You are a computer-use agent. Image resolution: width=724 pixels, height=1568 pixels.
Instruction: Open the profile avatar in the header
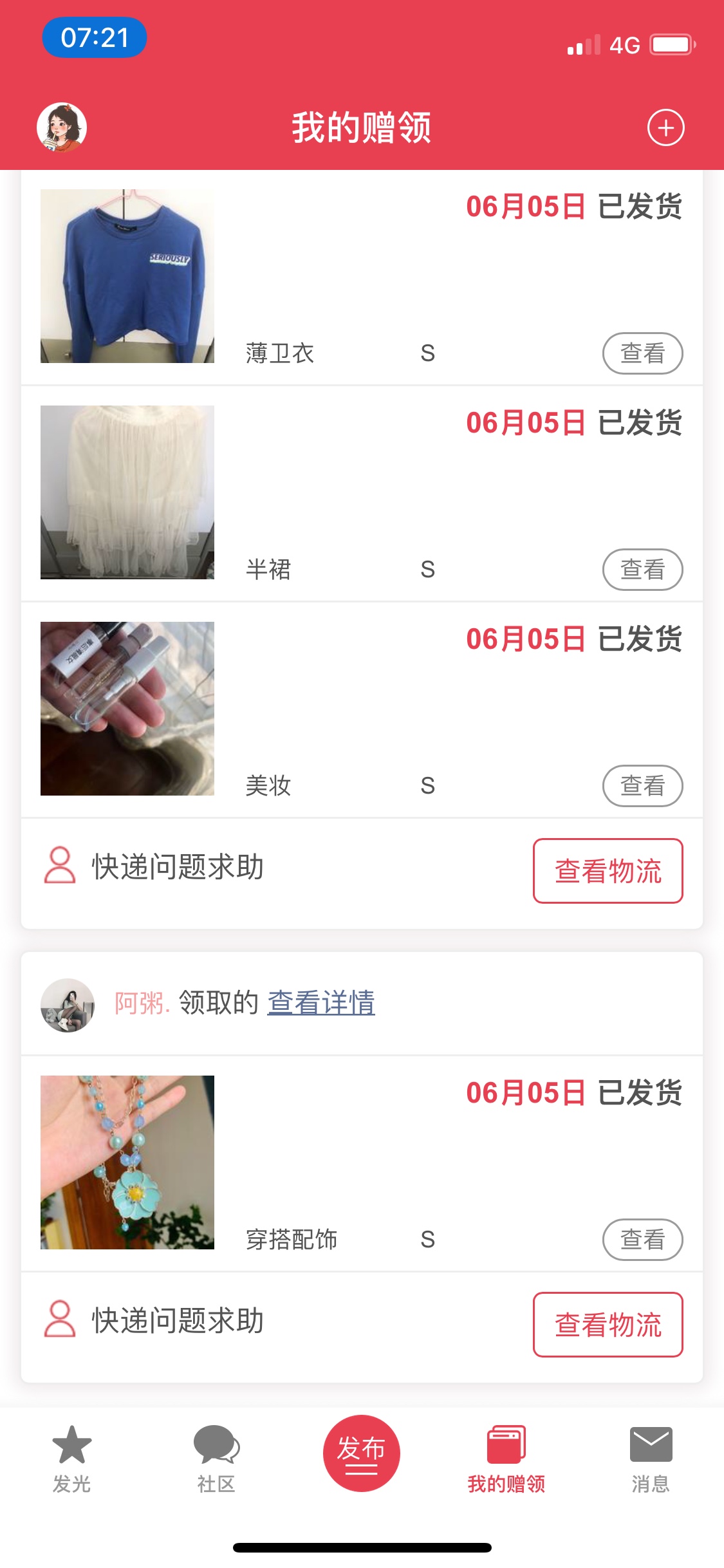click(x=62, y=127)
